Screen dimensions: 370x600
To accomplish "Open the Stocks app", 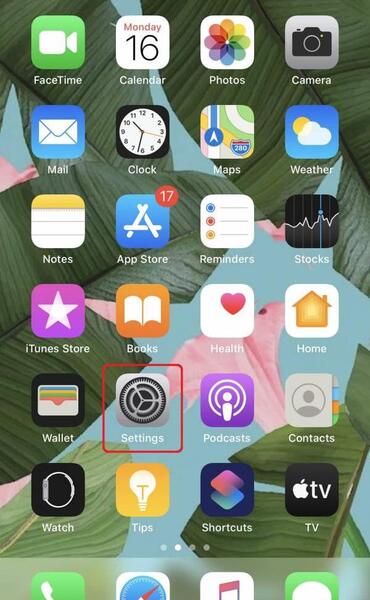I will point(312,222).
